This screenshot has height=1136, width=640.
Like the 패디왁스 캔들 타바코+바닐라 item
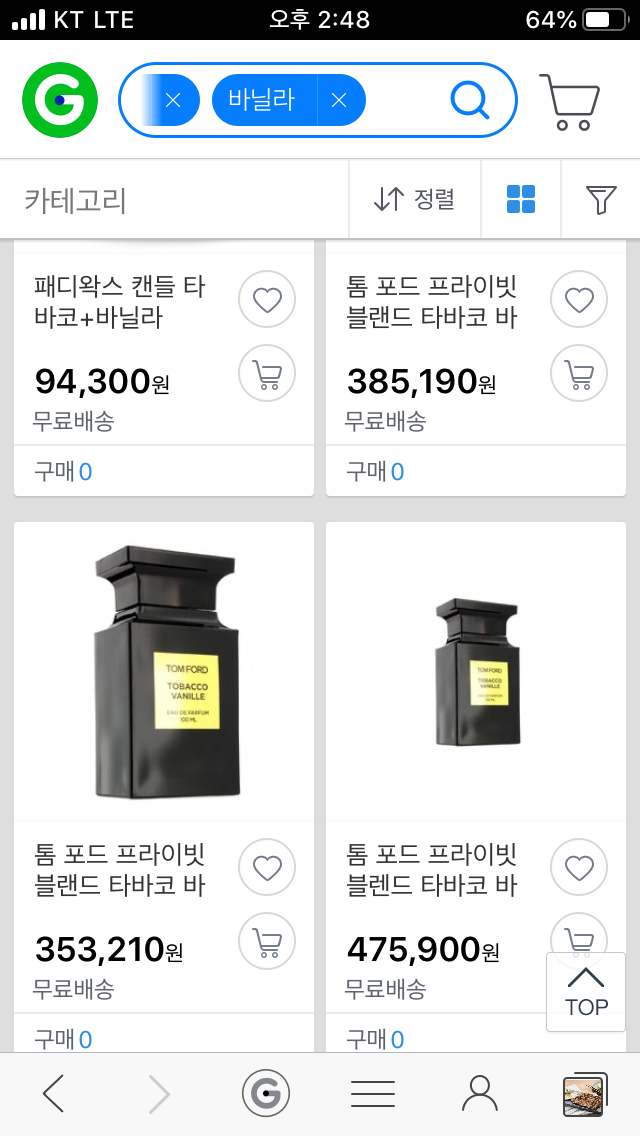coord(267,299)
